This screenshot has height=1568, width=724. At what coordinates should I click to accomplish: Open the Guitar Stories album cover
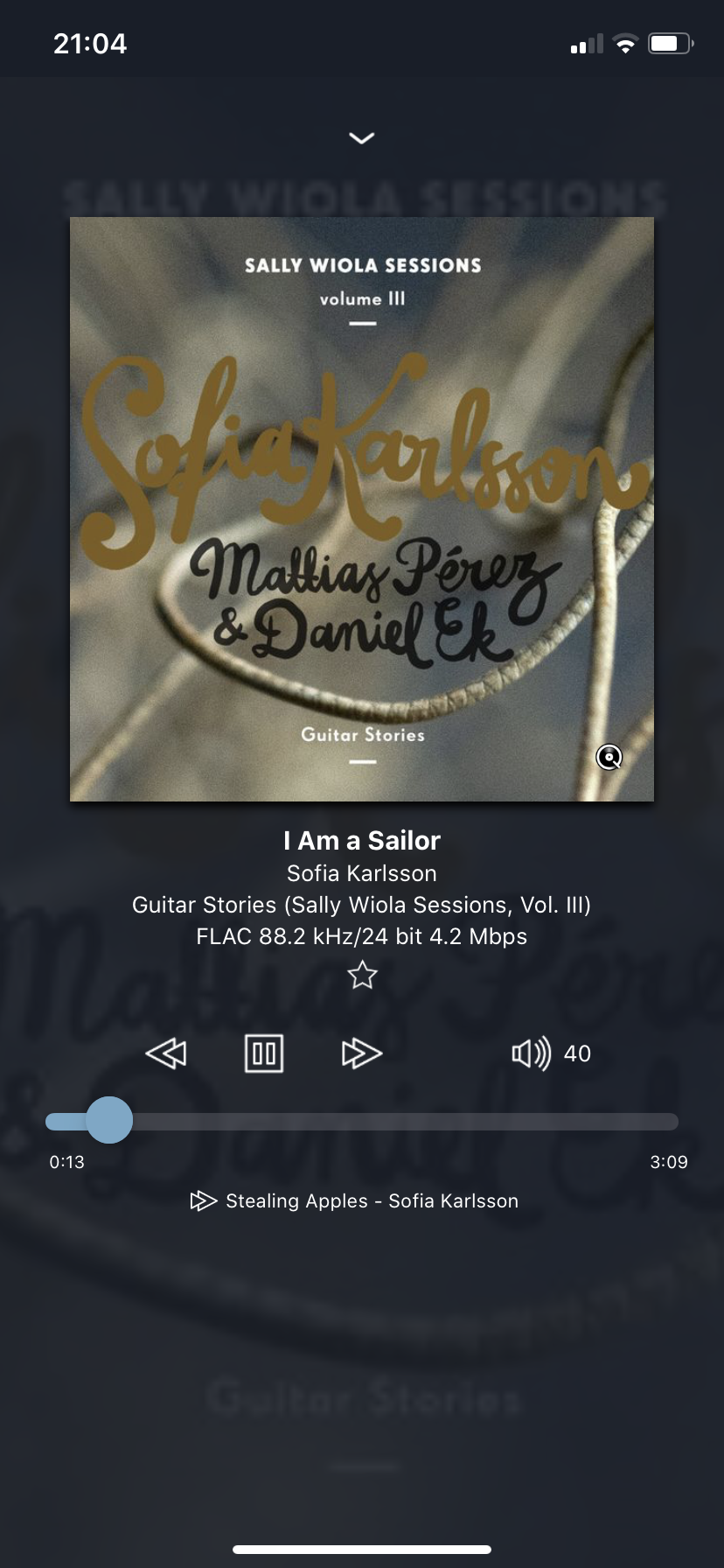(361, 508)
